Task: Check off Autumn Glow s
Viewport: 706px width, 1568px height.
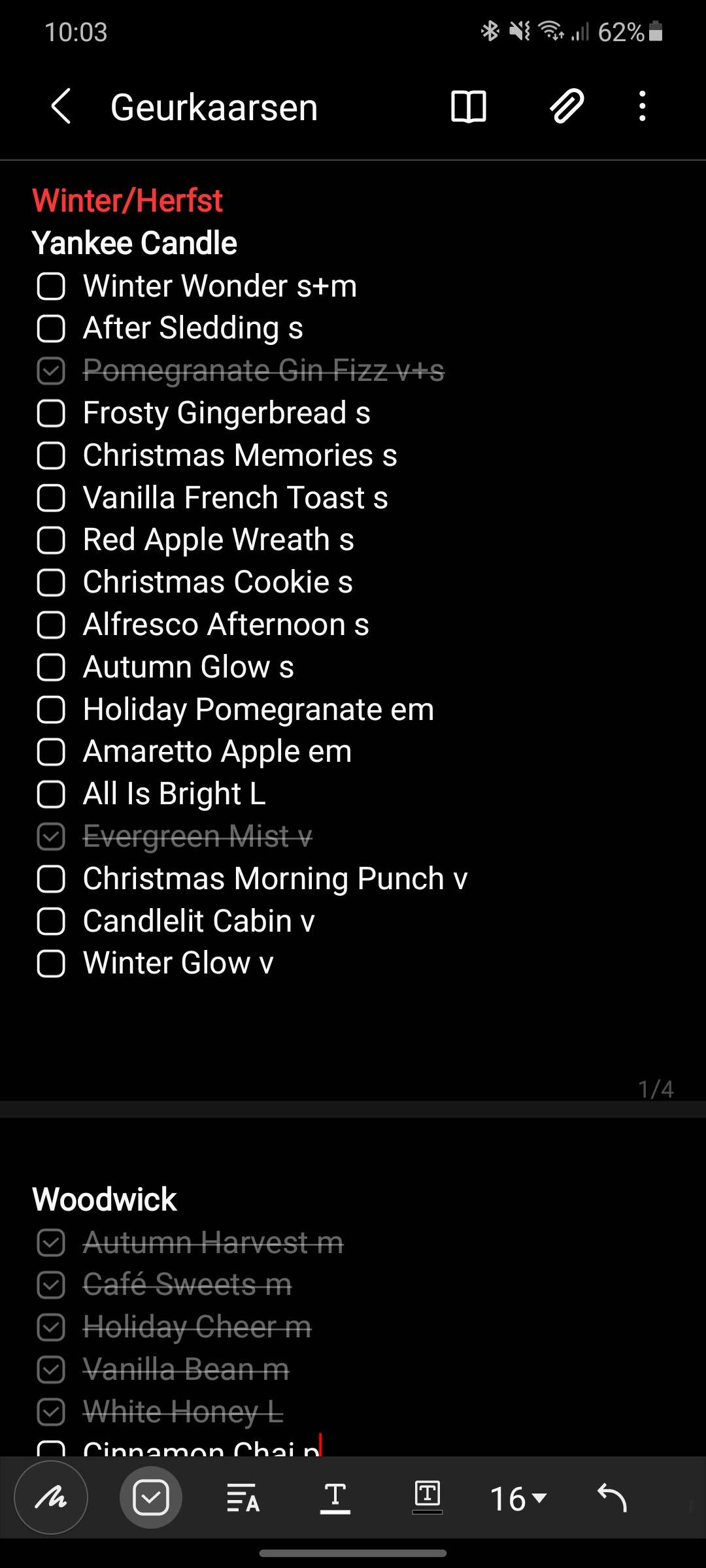Action: click(x=51, y=667)
